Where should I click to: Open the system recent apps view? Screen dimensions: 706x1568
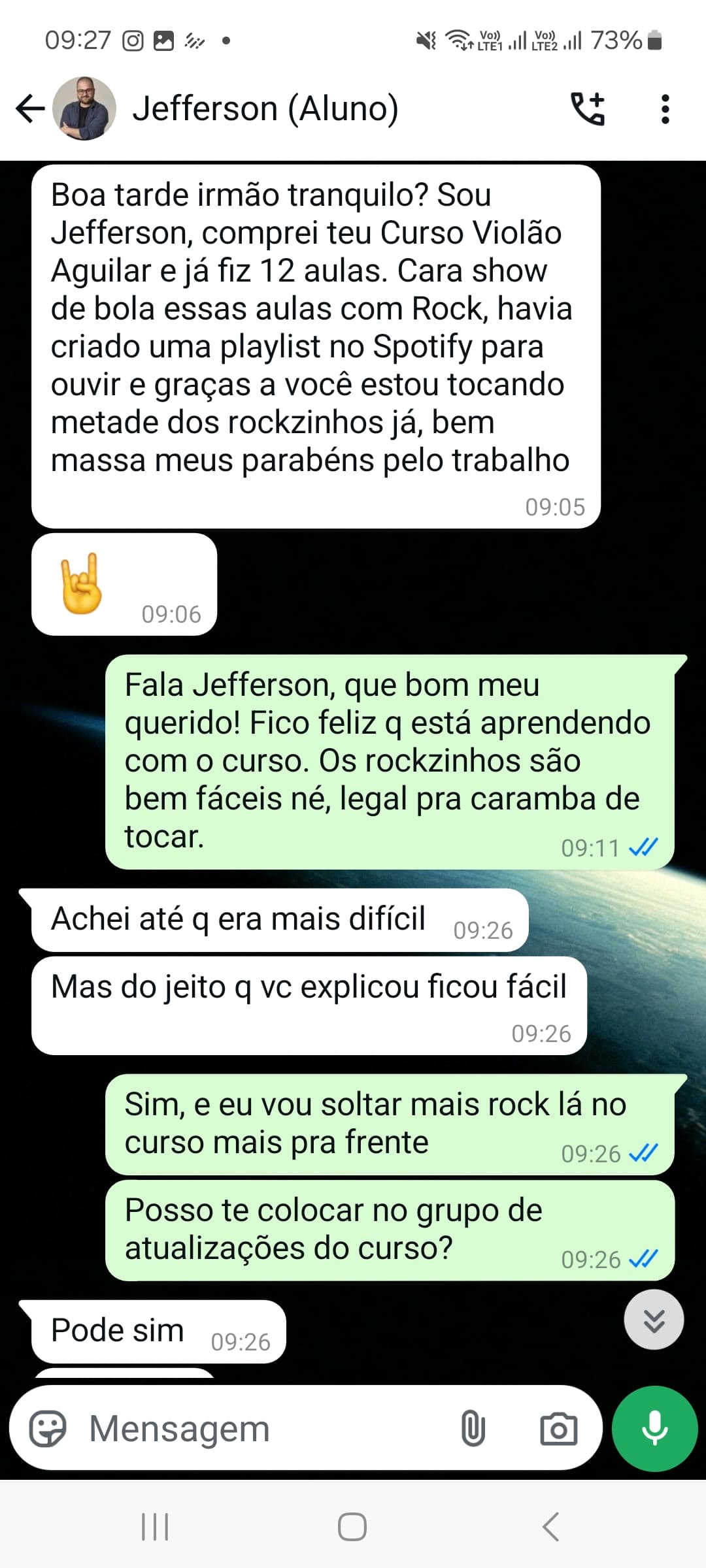click(x=155, y=1527)
